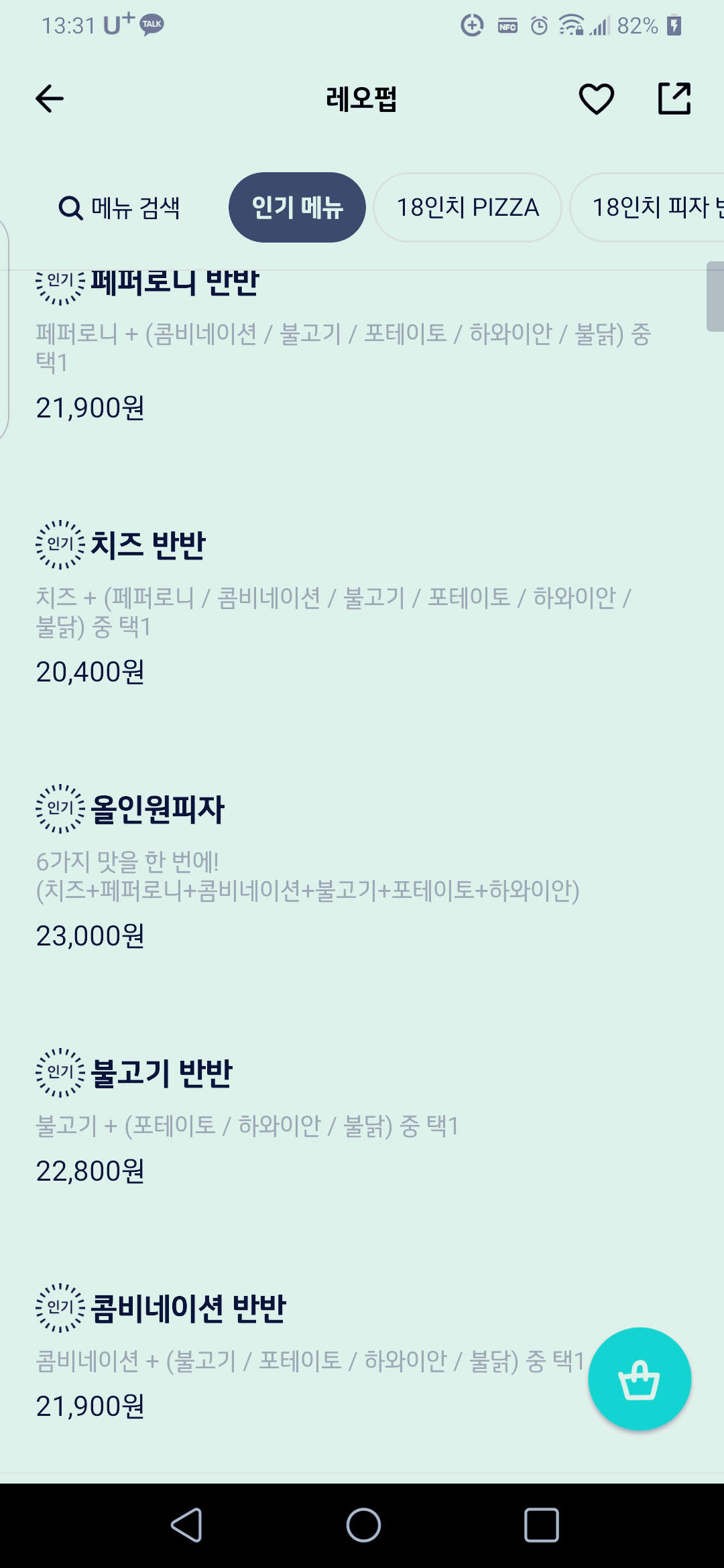The image size is (724, 1568).
Task: Open the shopping cart floating button
Action: click(x=640, y=1378)
